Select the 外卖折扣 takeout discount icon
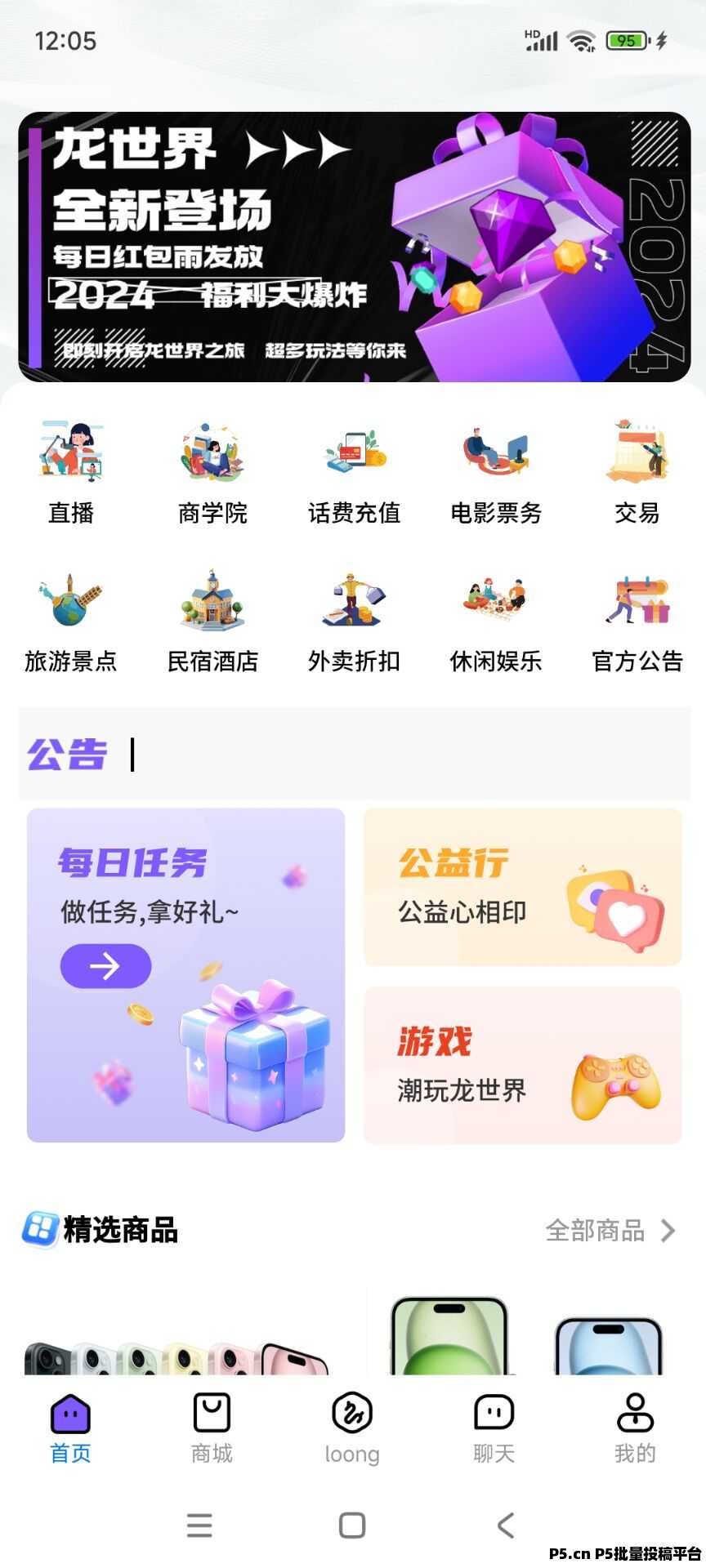Viewport: 706px width, 1568px height. click(353, 617)
